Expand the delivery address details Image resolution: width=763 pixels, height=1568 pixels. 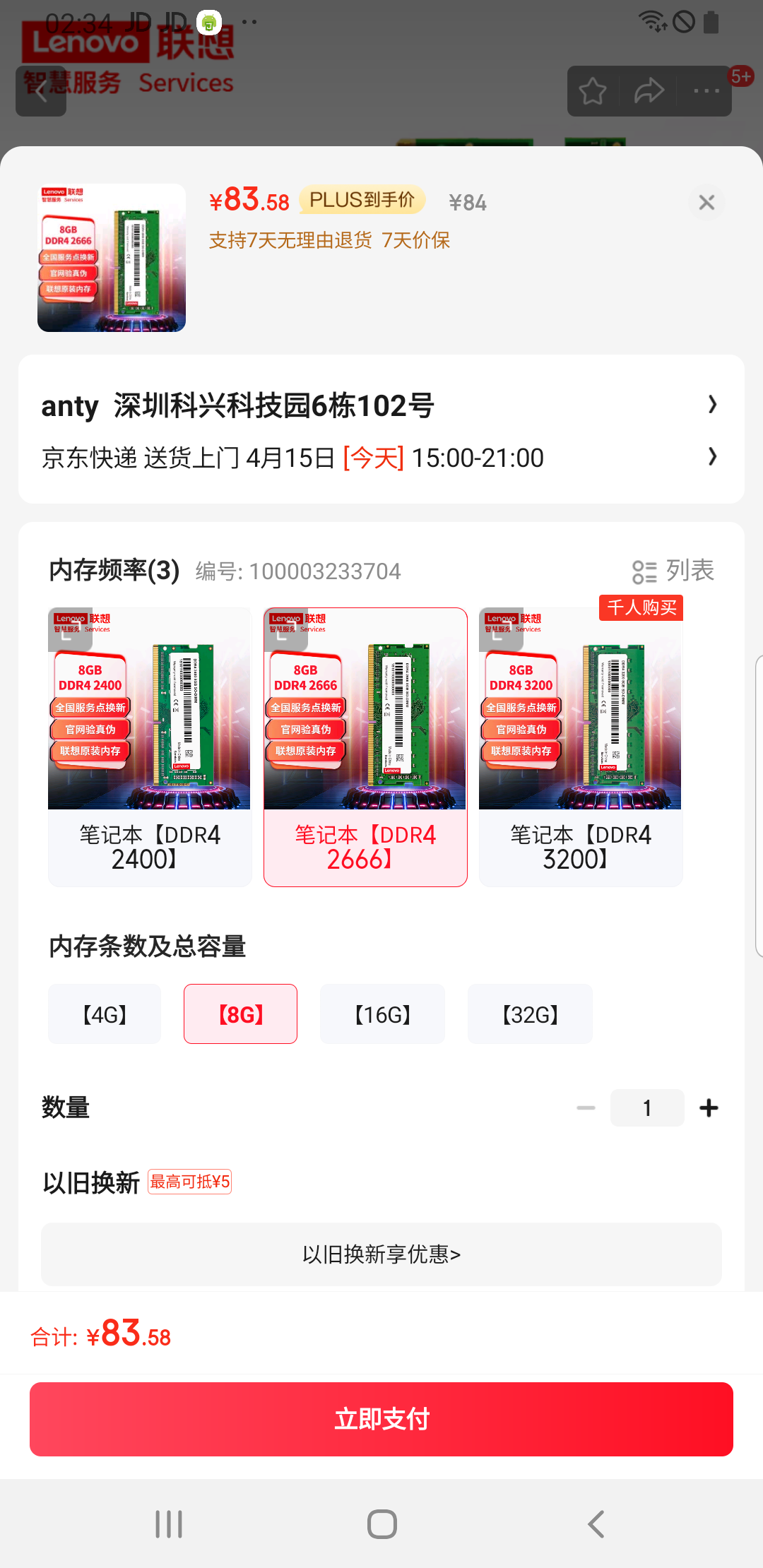pos(381,405)
